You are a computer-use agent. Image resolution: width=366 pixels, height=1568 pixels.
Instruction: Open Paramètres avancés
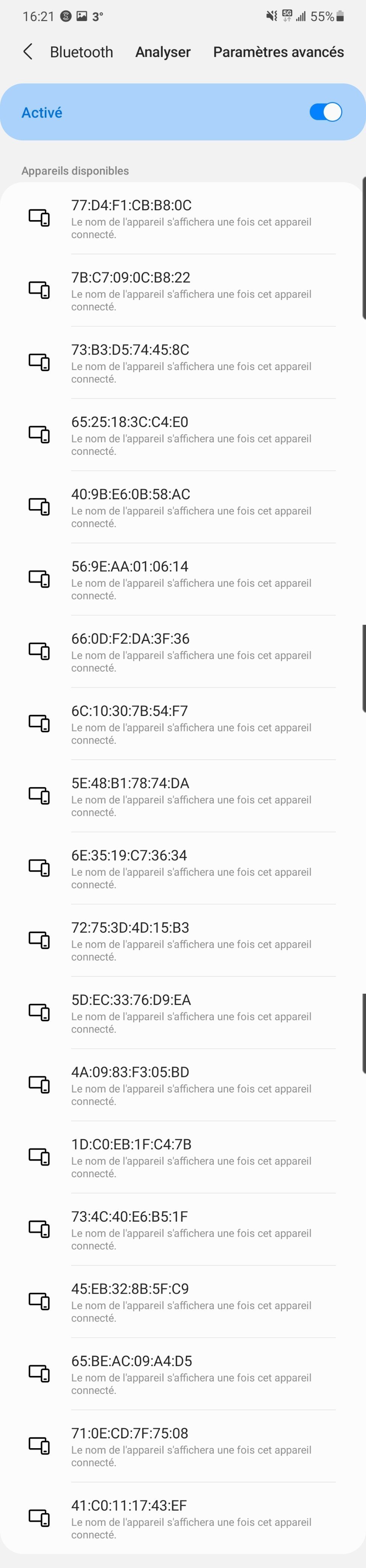pos(278,52)
